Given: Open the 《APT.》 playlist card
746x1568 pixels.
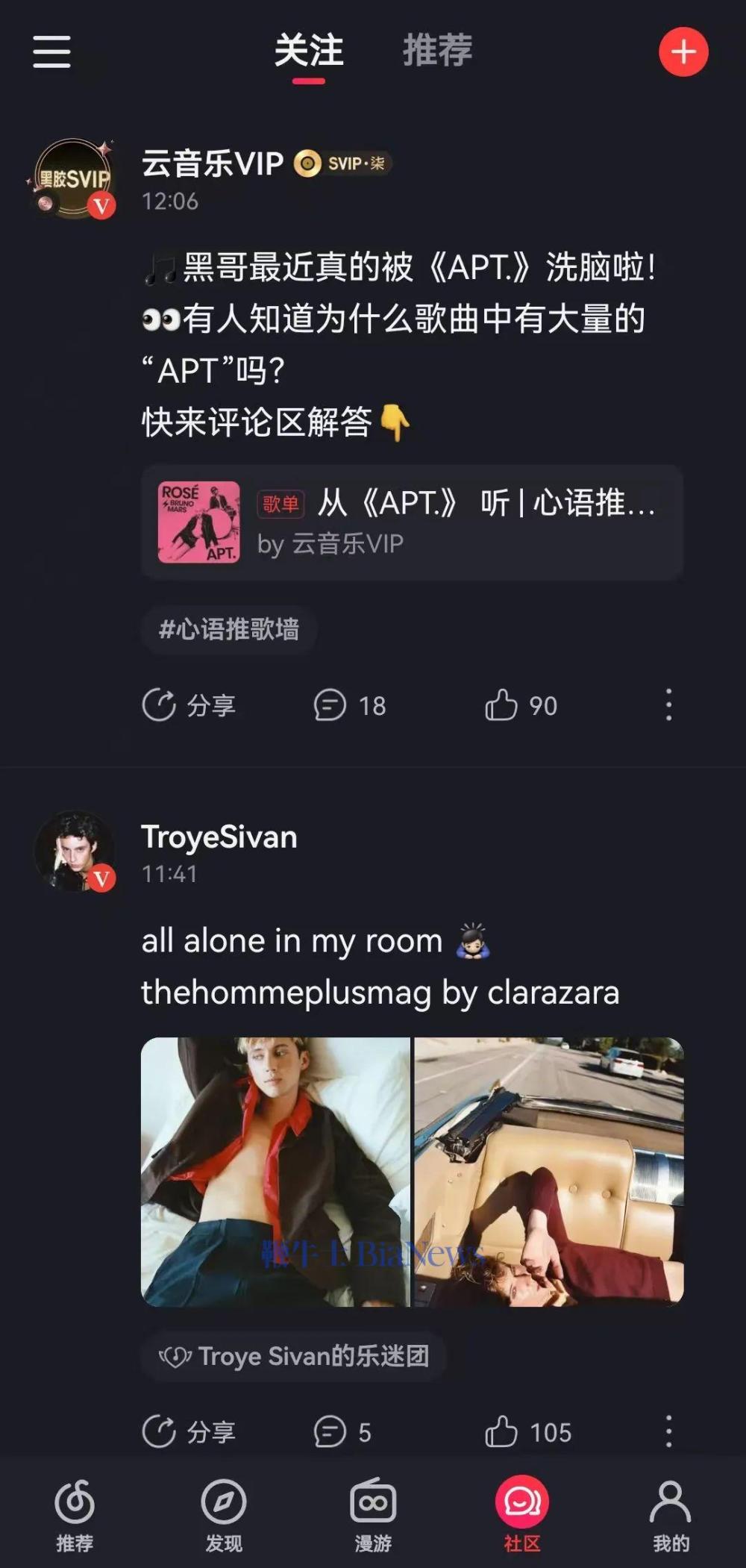Looking at the screenshot, I should click(x=412, y=522).
